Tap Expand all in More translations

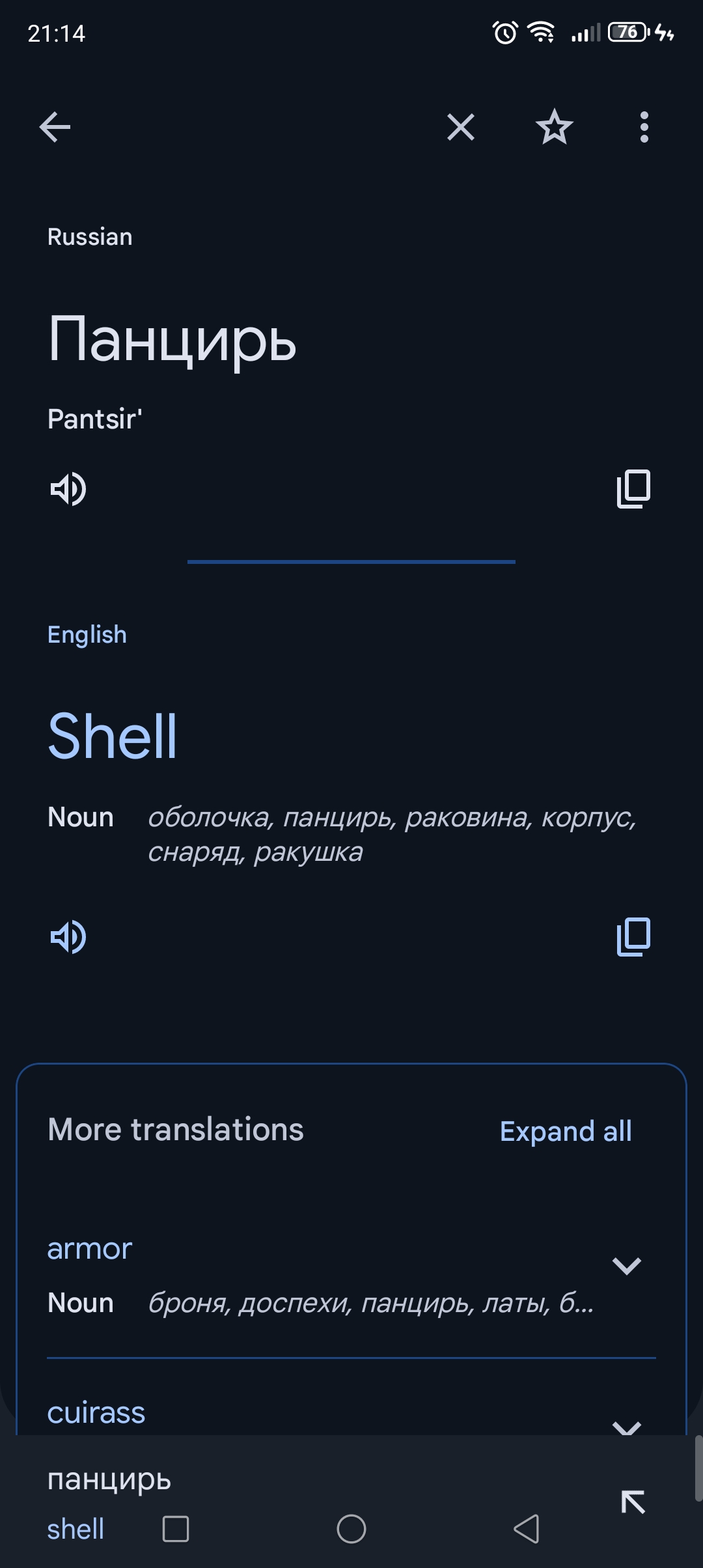(566, 1131)
